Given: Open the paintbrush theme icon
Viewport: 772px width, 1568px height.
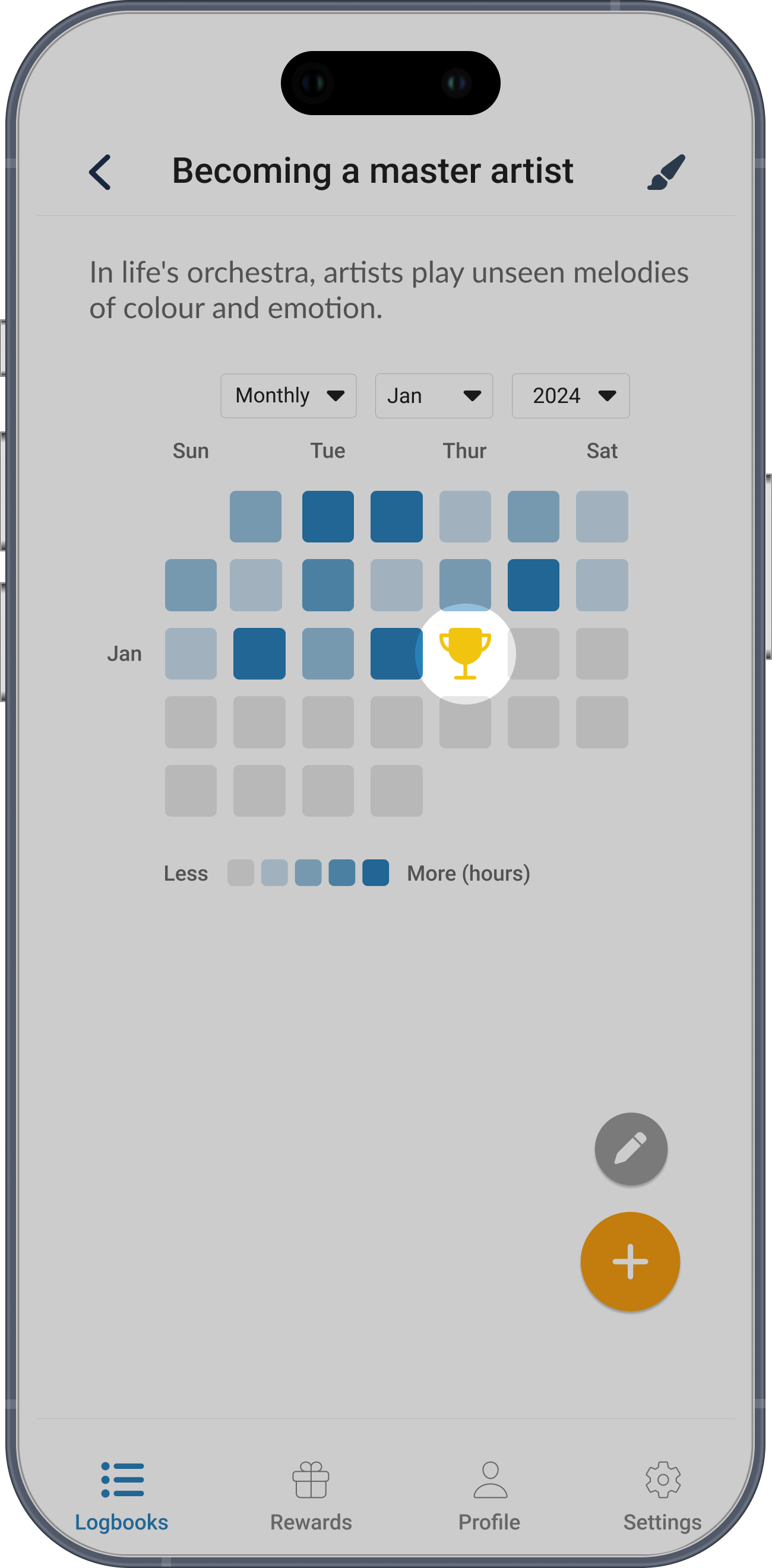Looking at the screenshot, I should pos(666,172).
